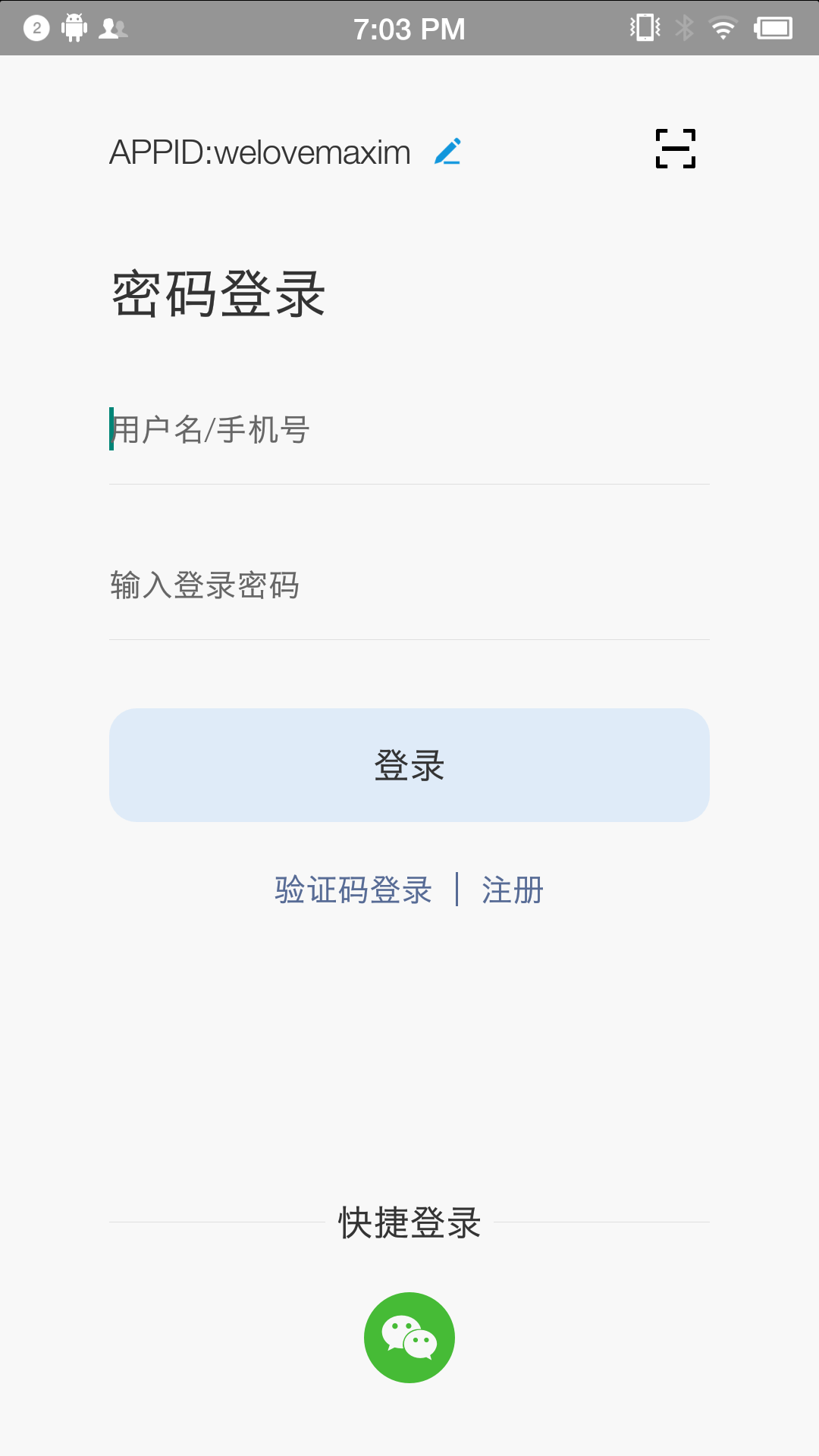Tap the APPID:welovemaxim text label

coord(260,151)
